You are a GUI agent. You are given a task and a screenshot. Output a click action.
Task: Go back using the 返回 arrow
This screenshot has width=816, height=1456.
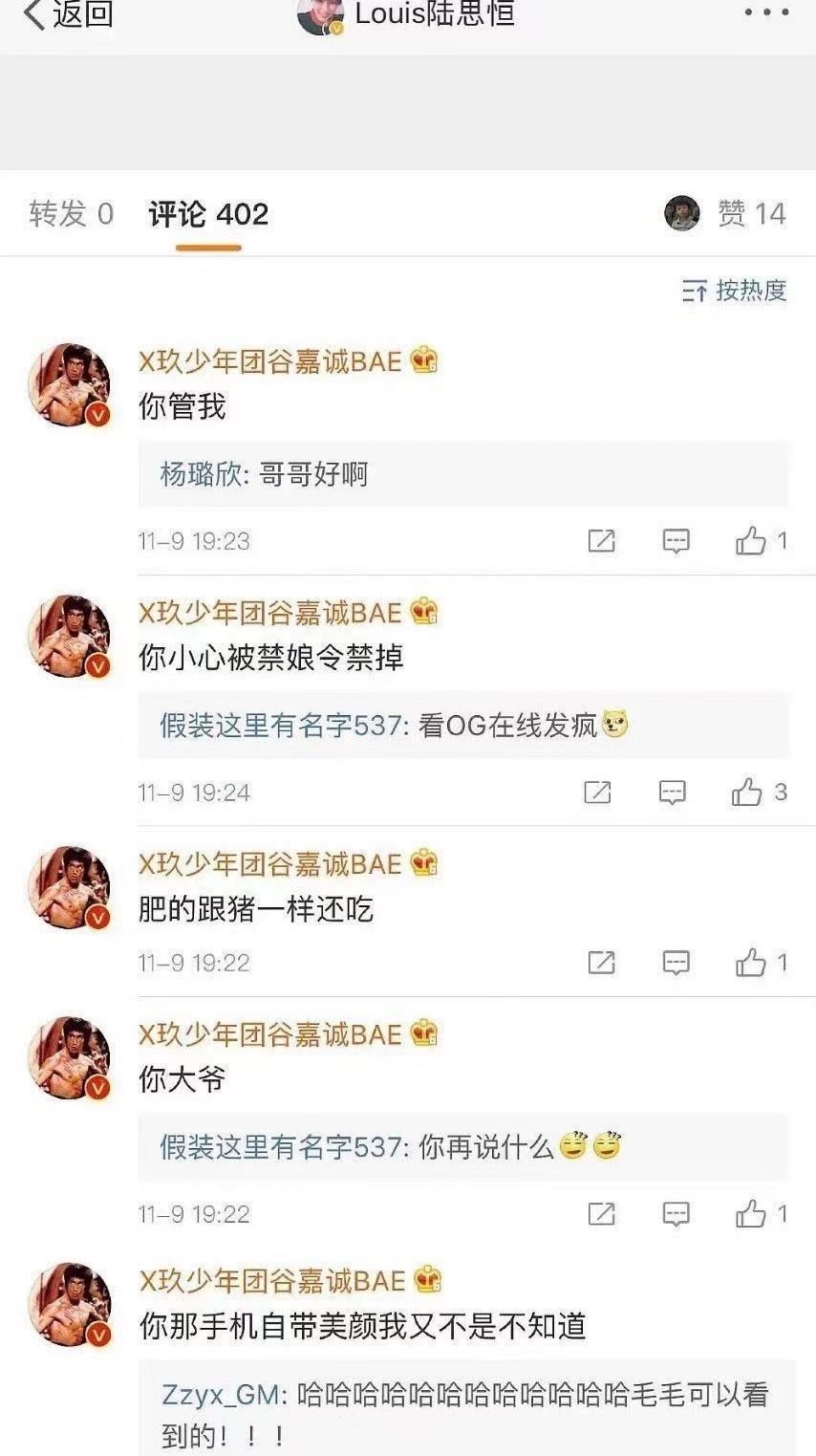(67, 14)
